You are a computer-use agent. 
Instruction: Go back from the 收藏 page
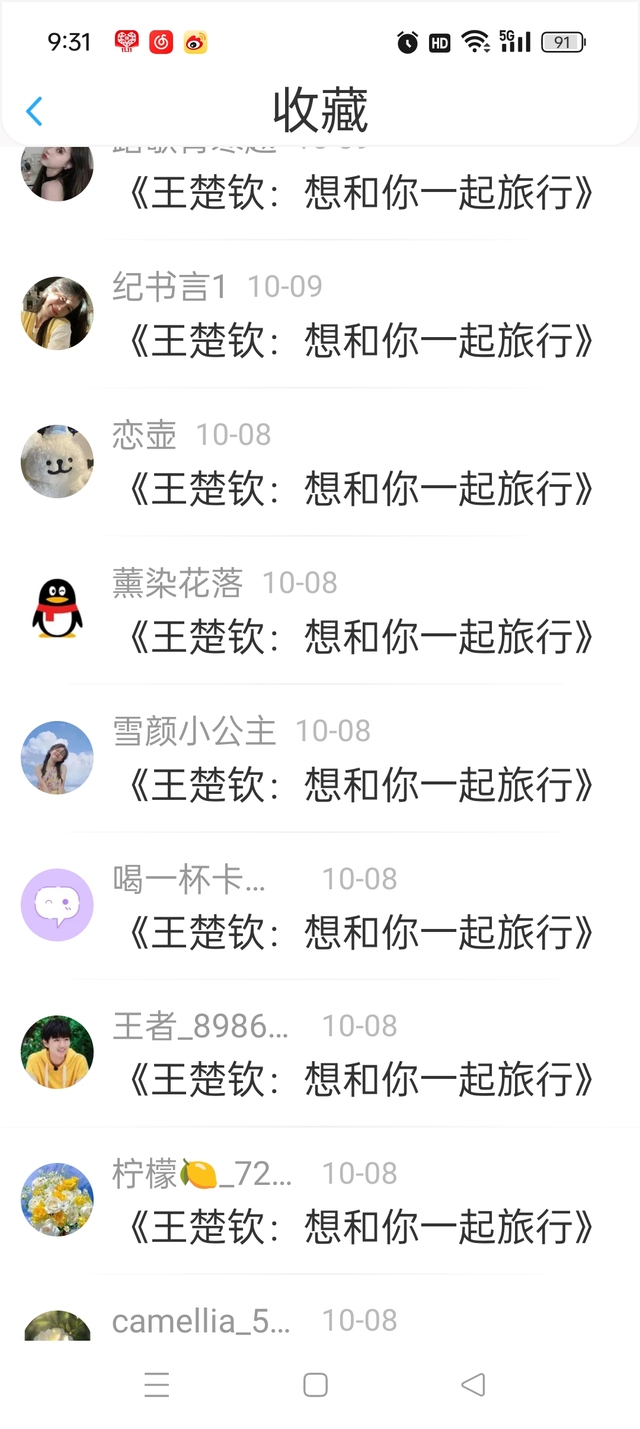click(34, 111)
